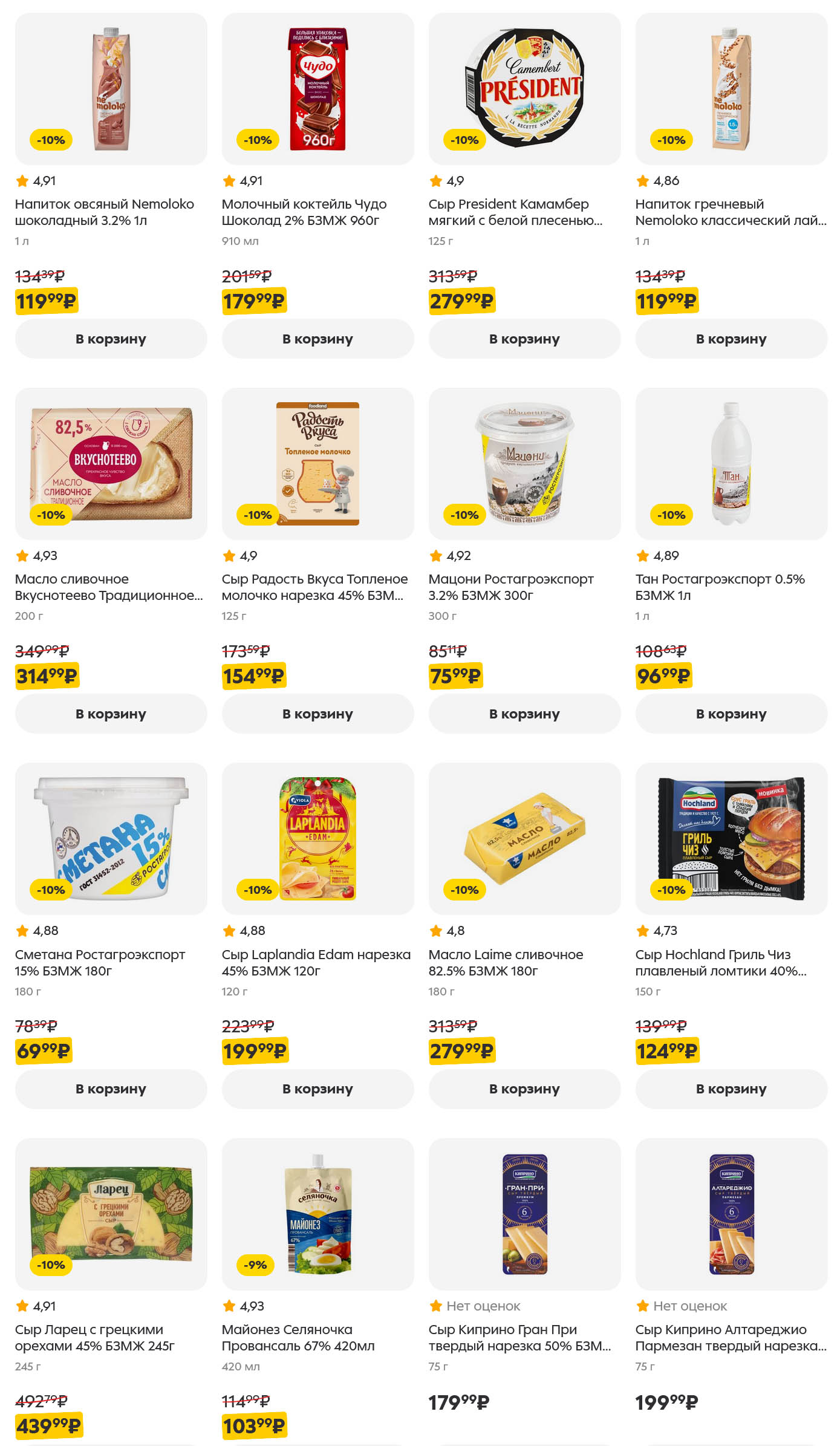
Task: Add Чудо chocolate milkshake to cart
Action: point(317,339)
